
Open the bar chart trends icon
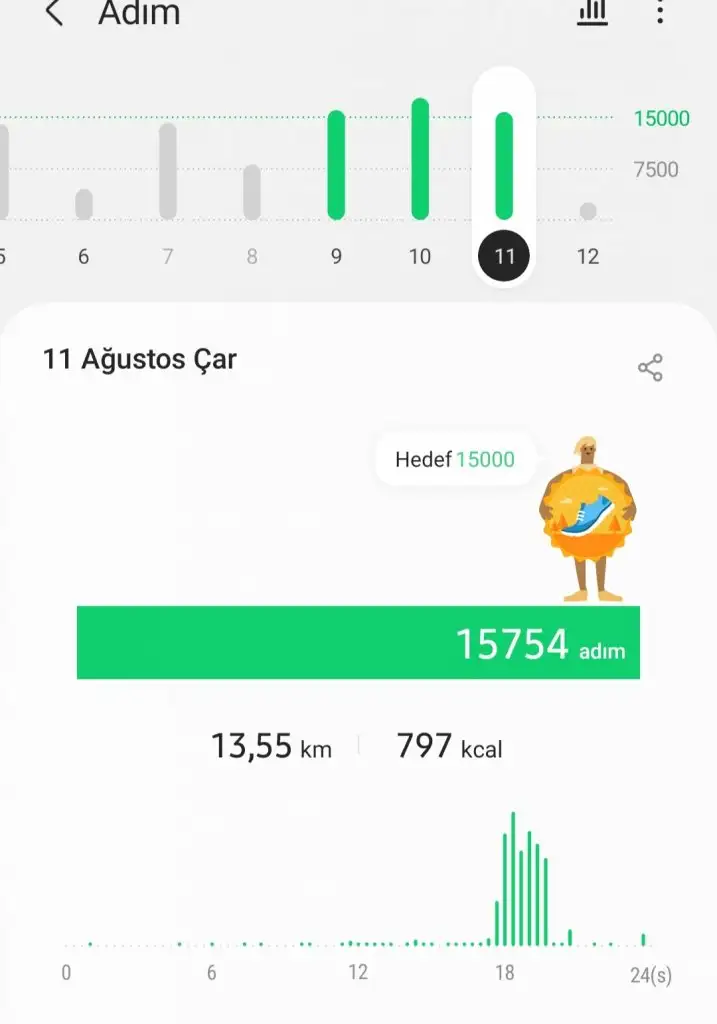(592, 13)
